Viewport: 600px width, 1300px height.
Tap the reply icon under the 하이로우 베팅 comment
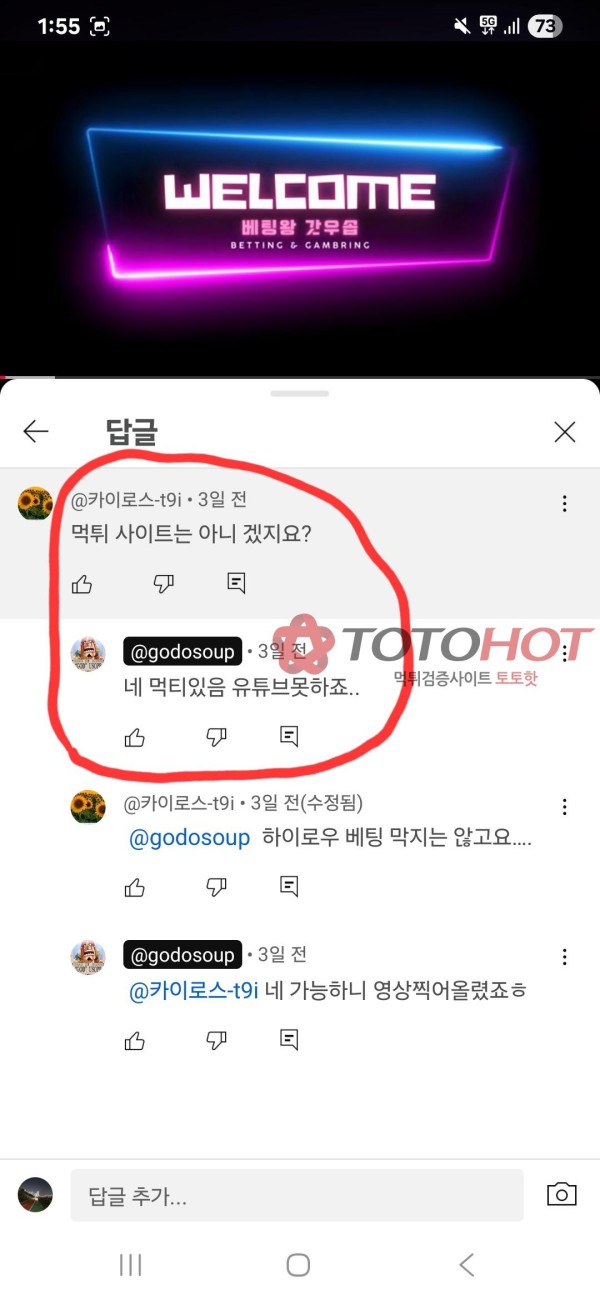(x=289, y=886)
